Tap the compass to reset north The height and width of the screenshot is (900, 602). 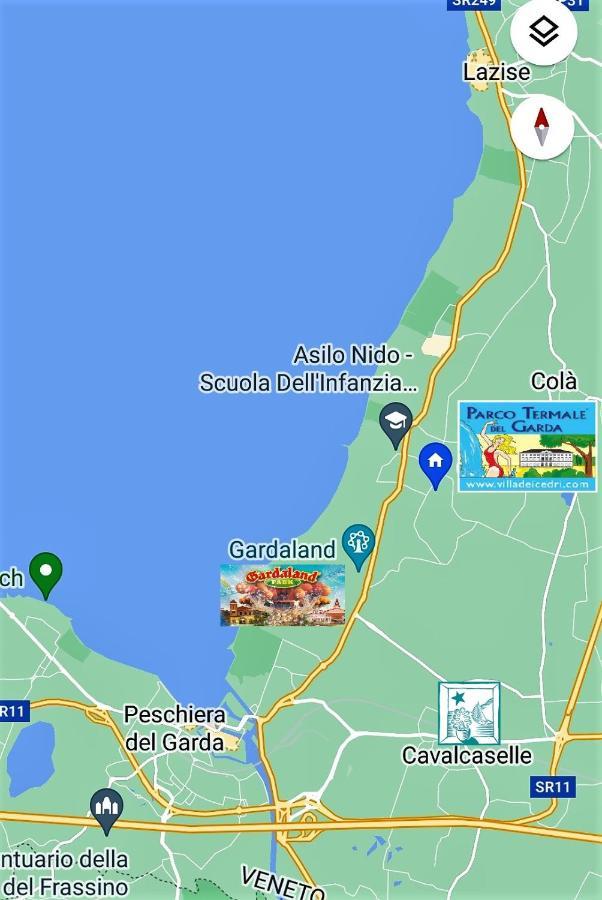(x=542, y=127)
